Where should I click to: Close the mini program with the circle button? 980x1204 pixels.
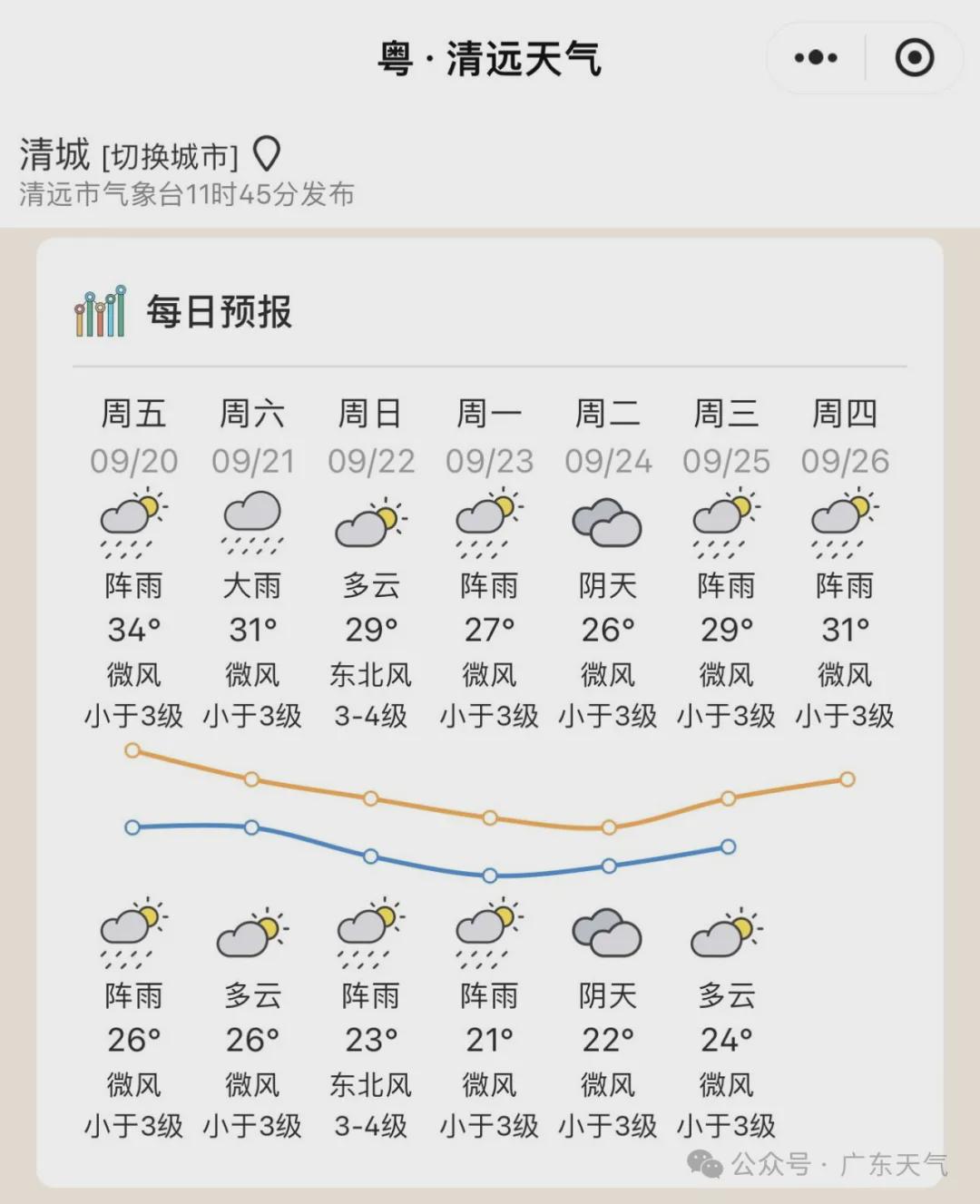tap(914, 58)
